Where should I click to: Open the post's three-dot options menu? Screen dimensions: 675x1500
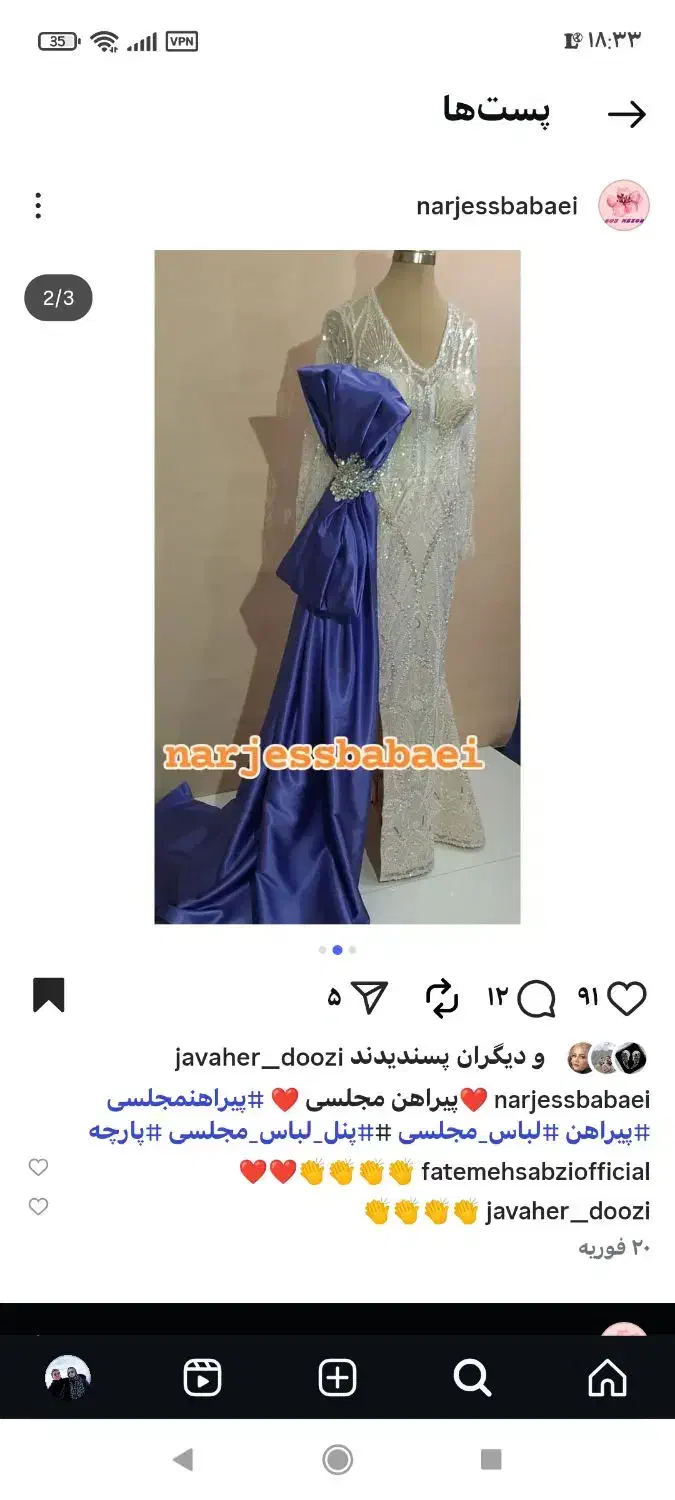[x=38, y=206]
